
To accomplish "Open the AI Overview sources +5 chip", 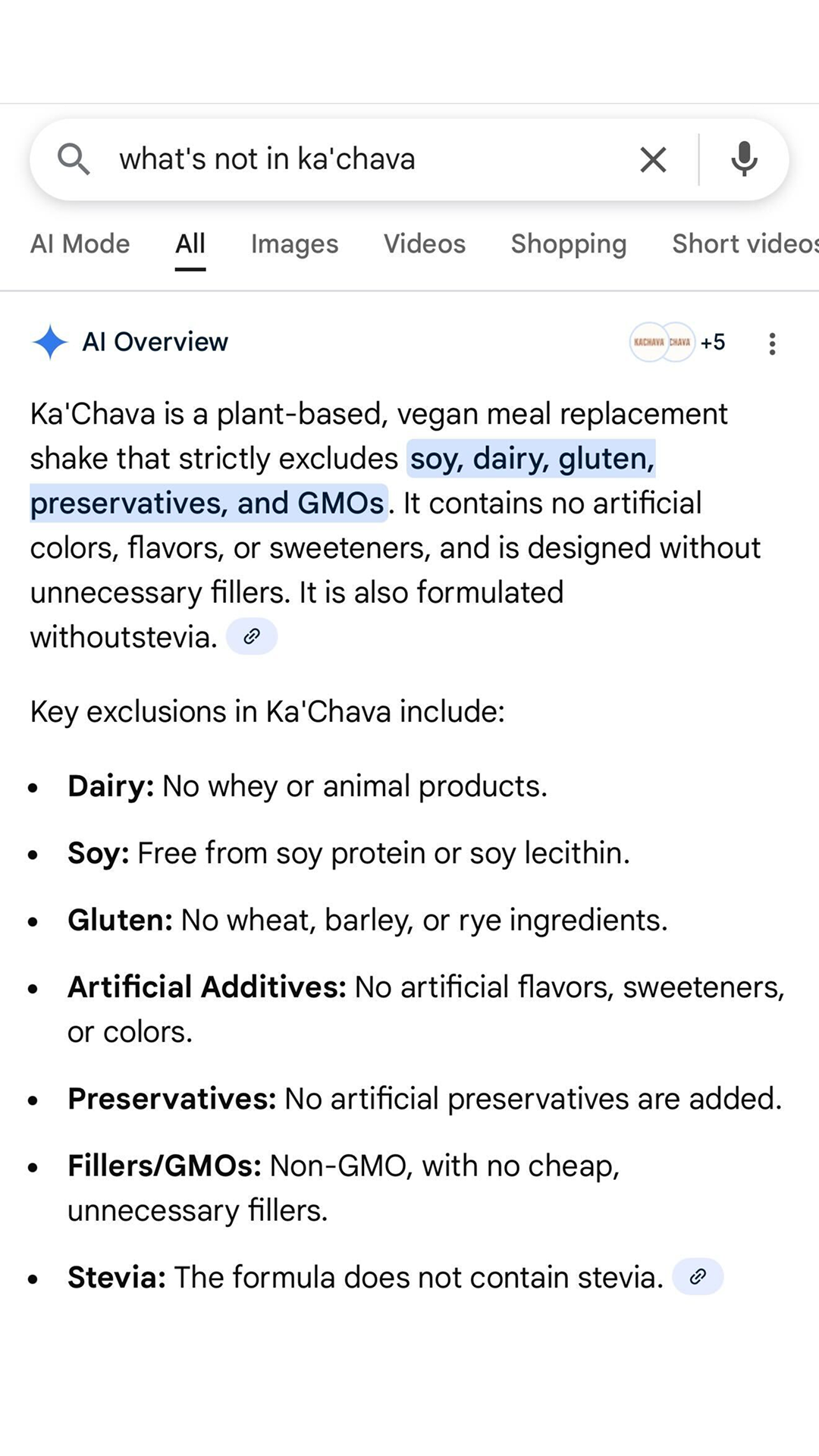I will click(x=678, y=343).
